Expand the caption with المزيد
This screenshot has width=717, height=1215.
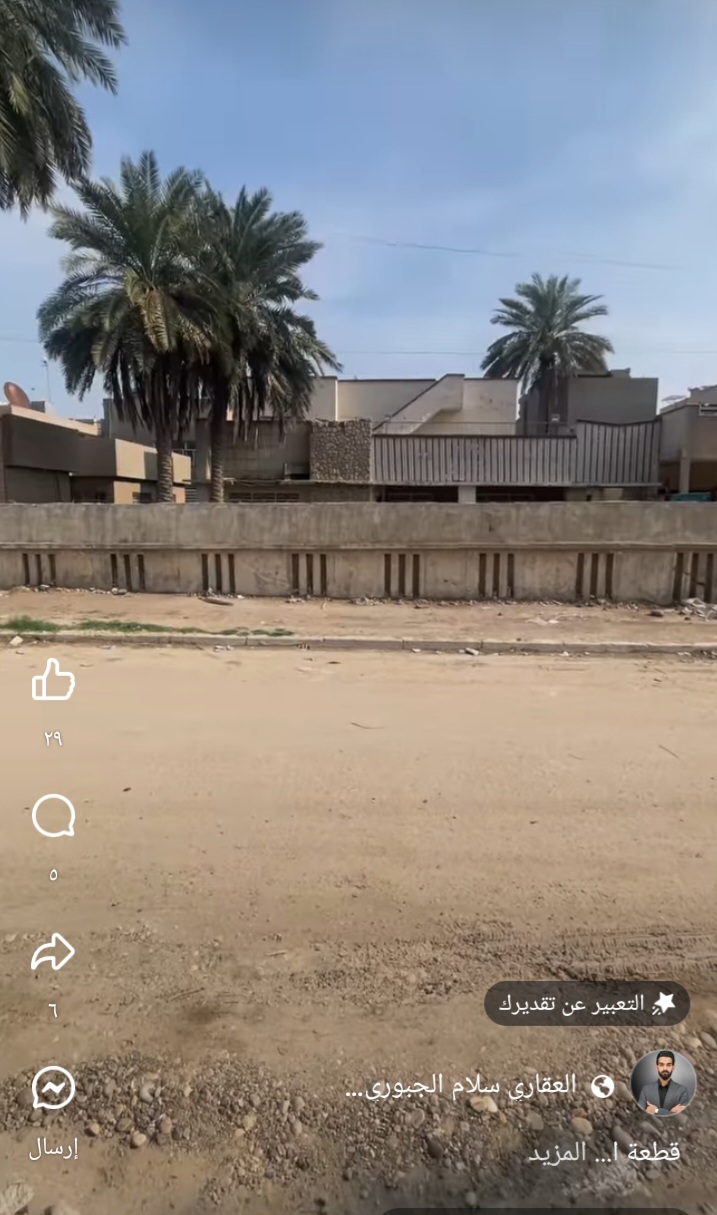[557, 1153]
